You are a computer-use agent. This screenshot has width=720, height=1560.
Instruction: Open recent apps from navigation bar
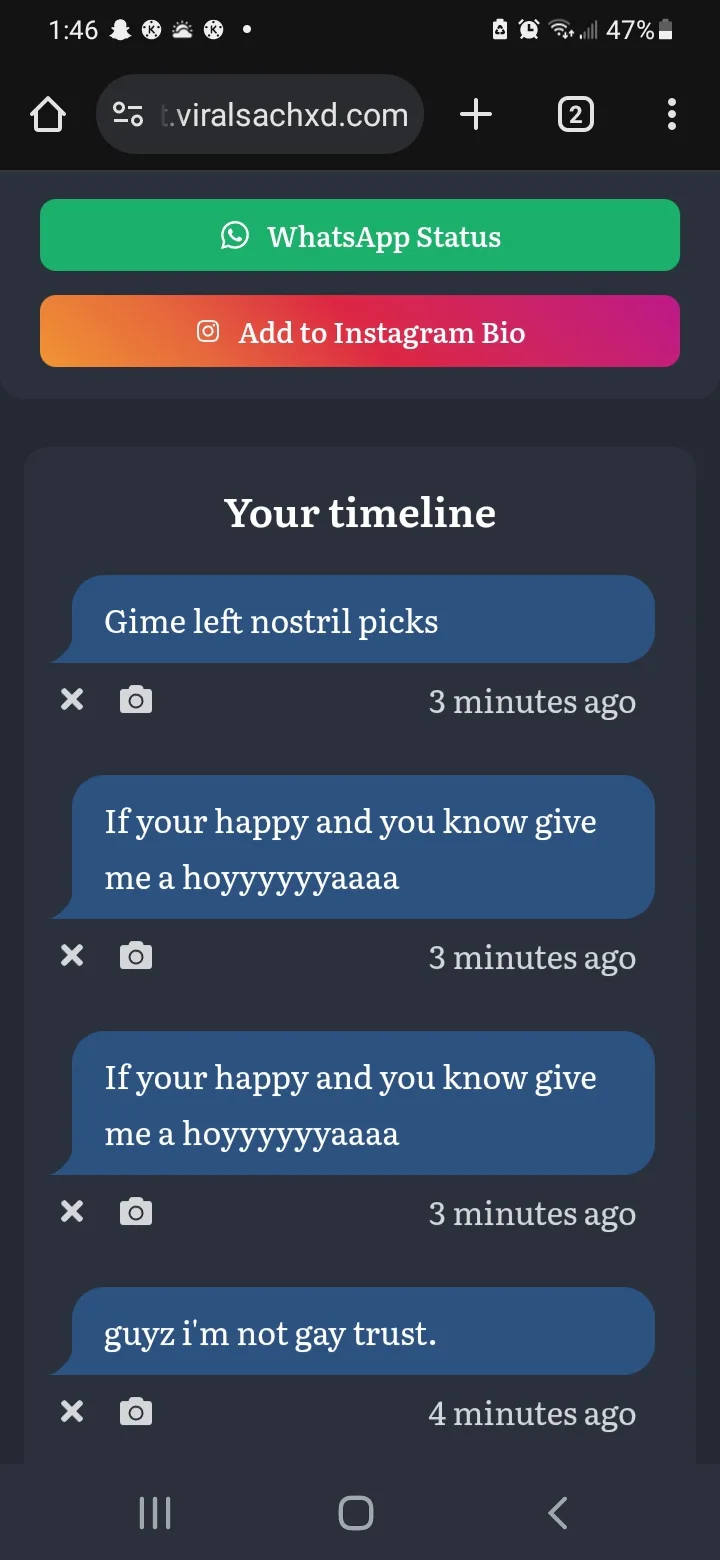(155, 1513)
